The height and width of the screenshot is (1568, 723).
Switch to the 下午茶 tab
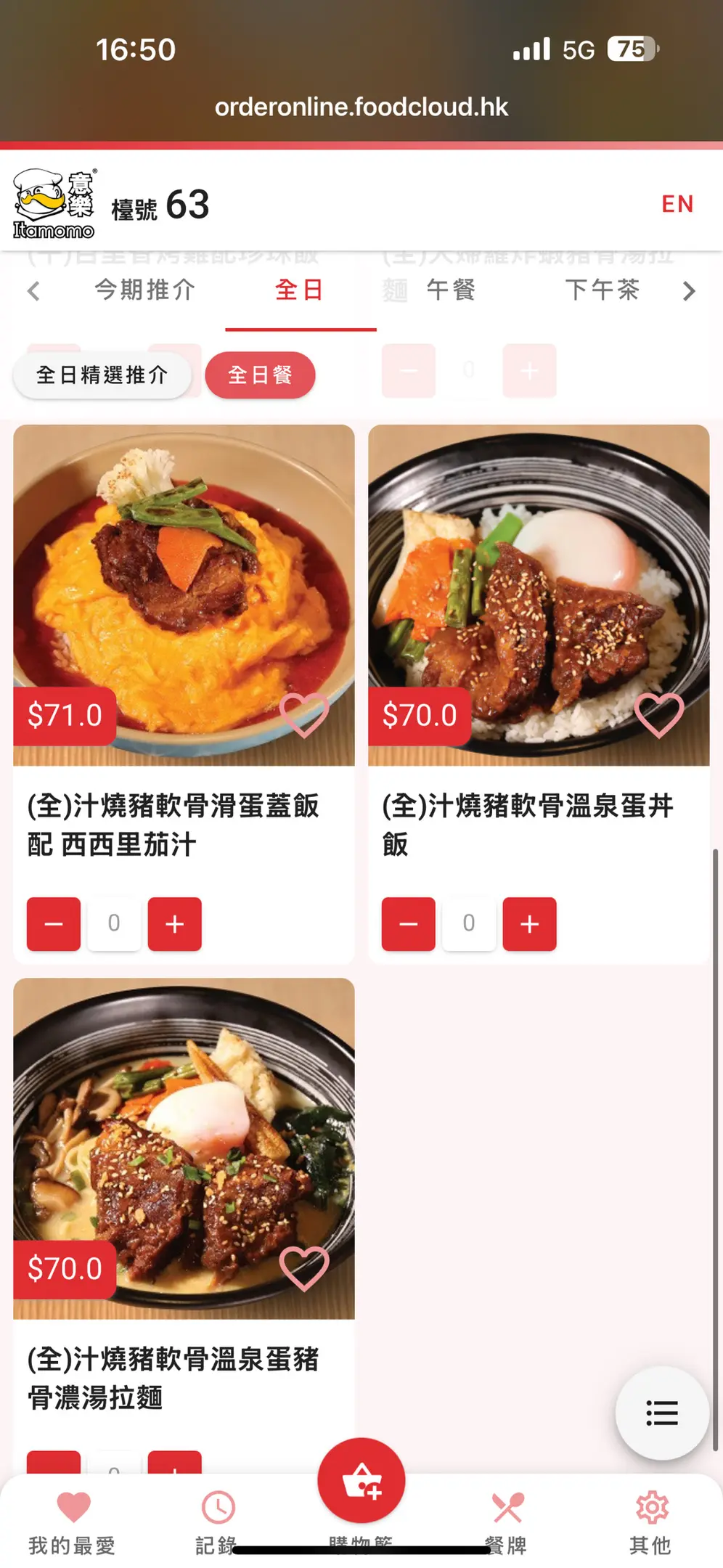(602, 290)
